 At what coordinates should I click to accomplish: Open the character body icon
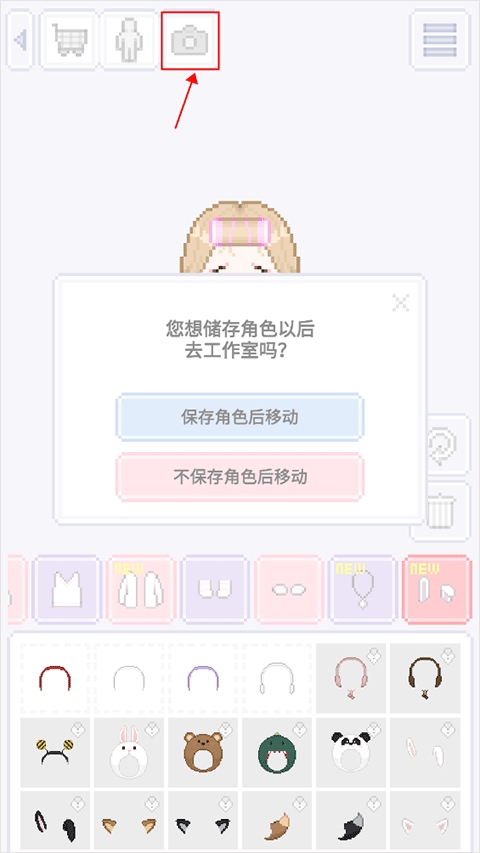pyautogui.click(x=130, y=40)
